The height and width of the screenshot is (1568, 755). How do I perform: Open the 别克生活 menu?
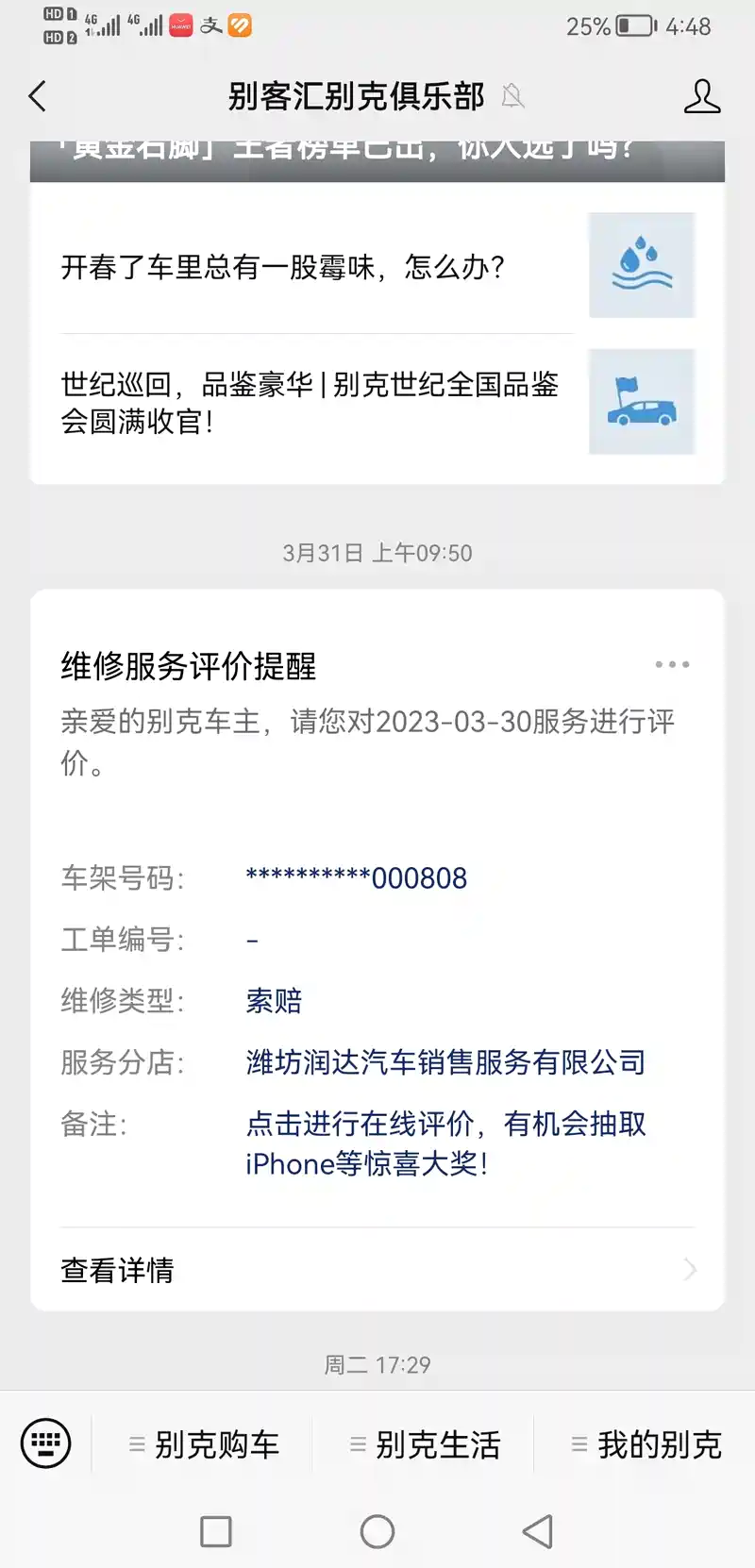[425, 1444]
